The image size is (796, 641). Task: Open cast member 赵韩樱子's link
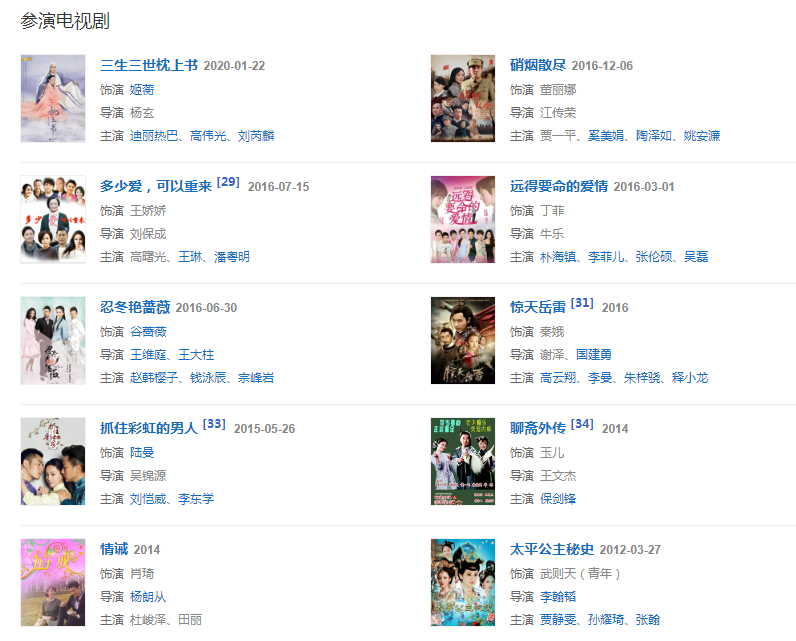[155, 378]
